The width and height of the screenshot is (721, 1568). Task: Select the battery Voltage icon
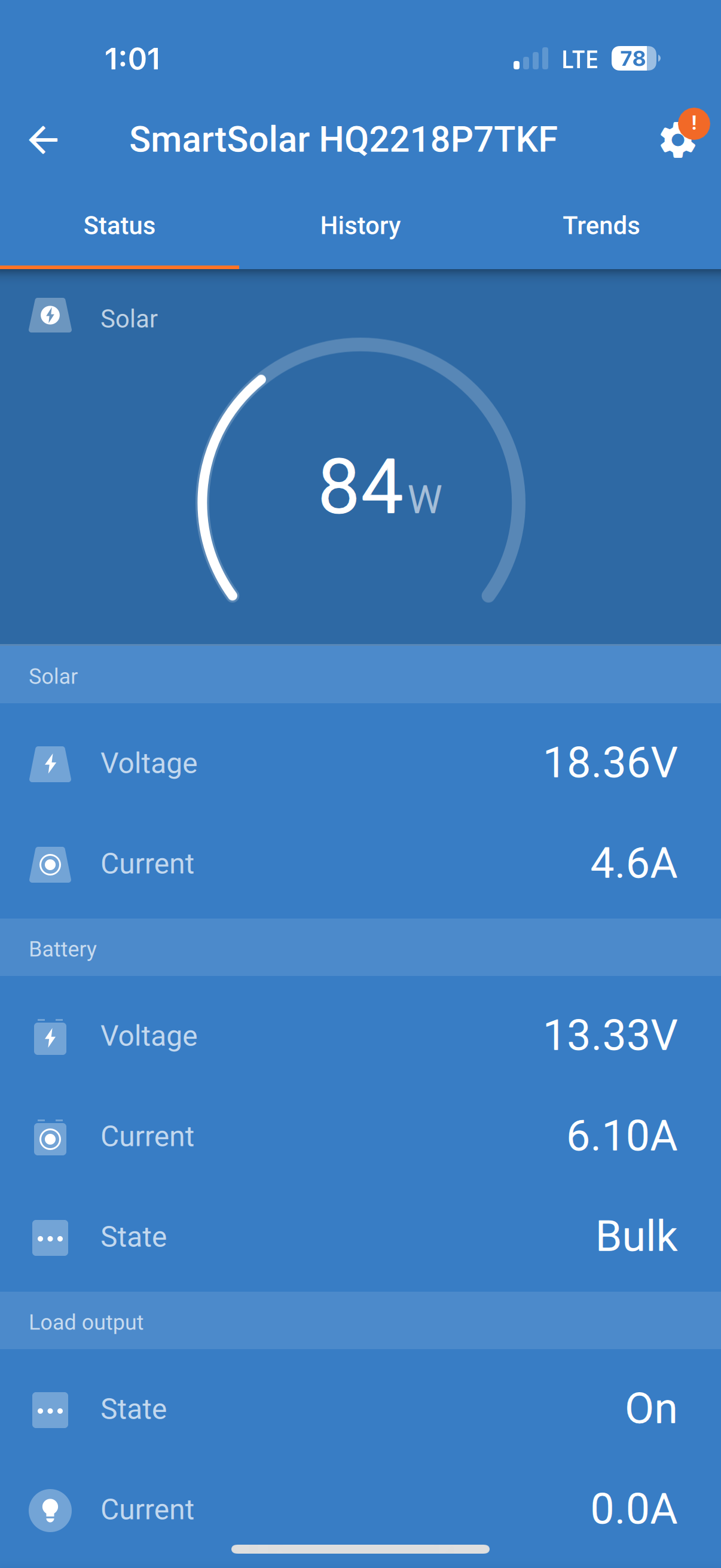click(x=50, y=1035)
